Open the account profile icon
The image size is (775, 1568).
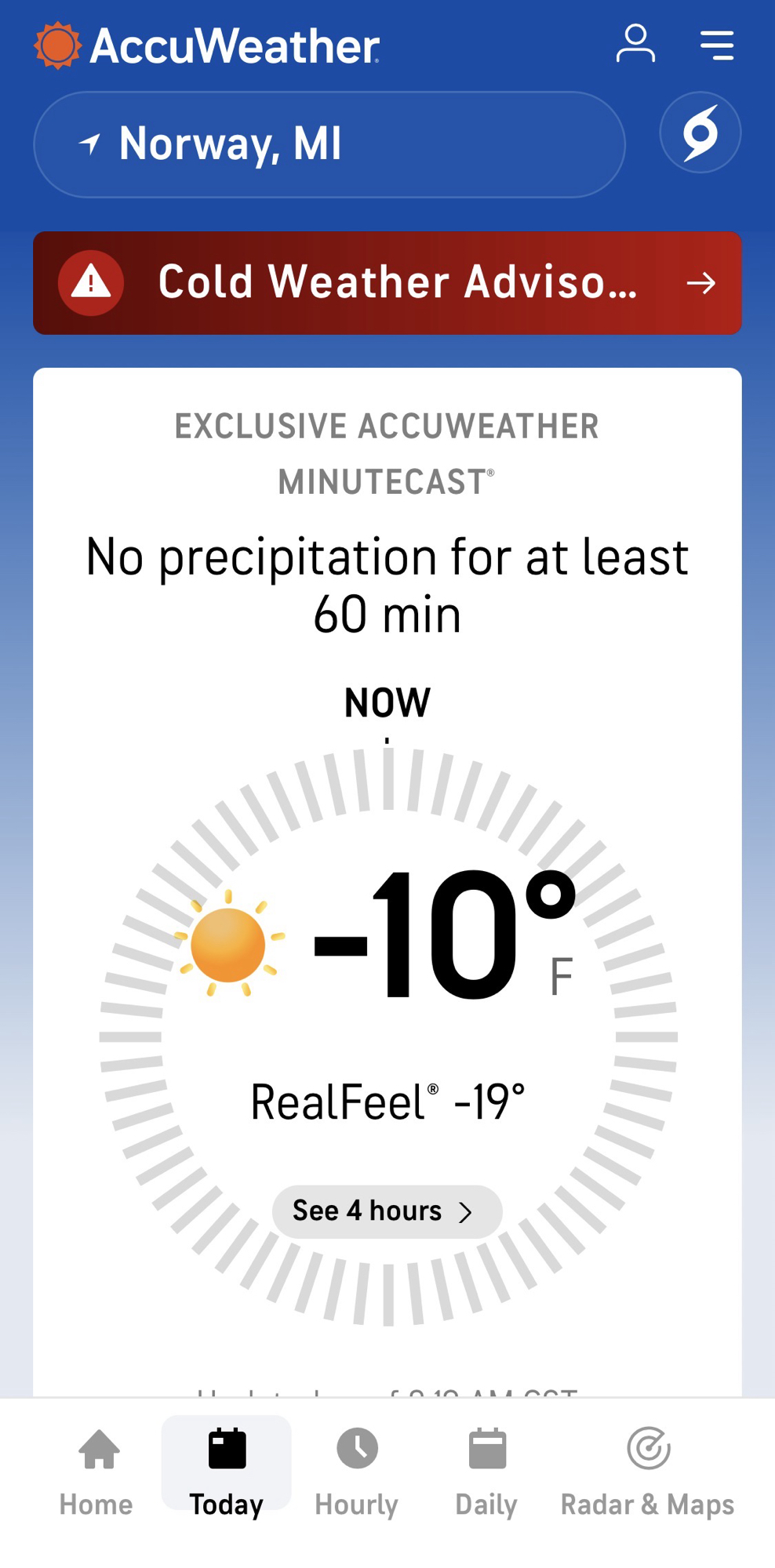635,44
